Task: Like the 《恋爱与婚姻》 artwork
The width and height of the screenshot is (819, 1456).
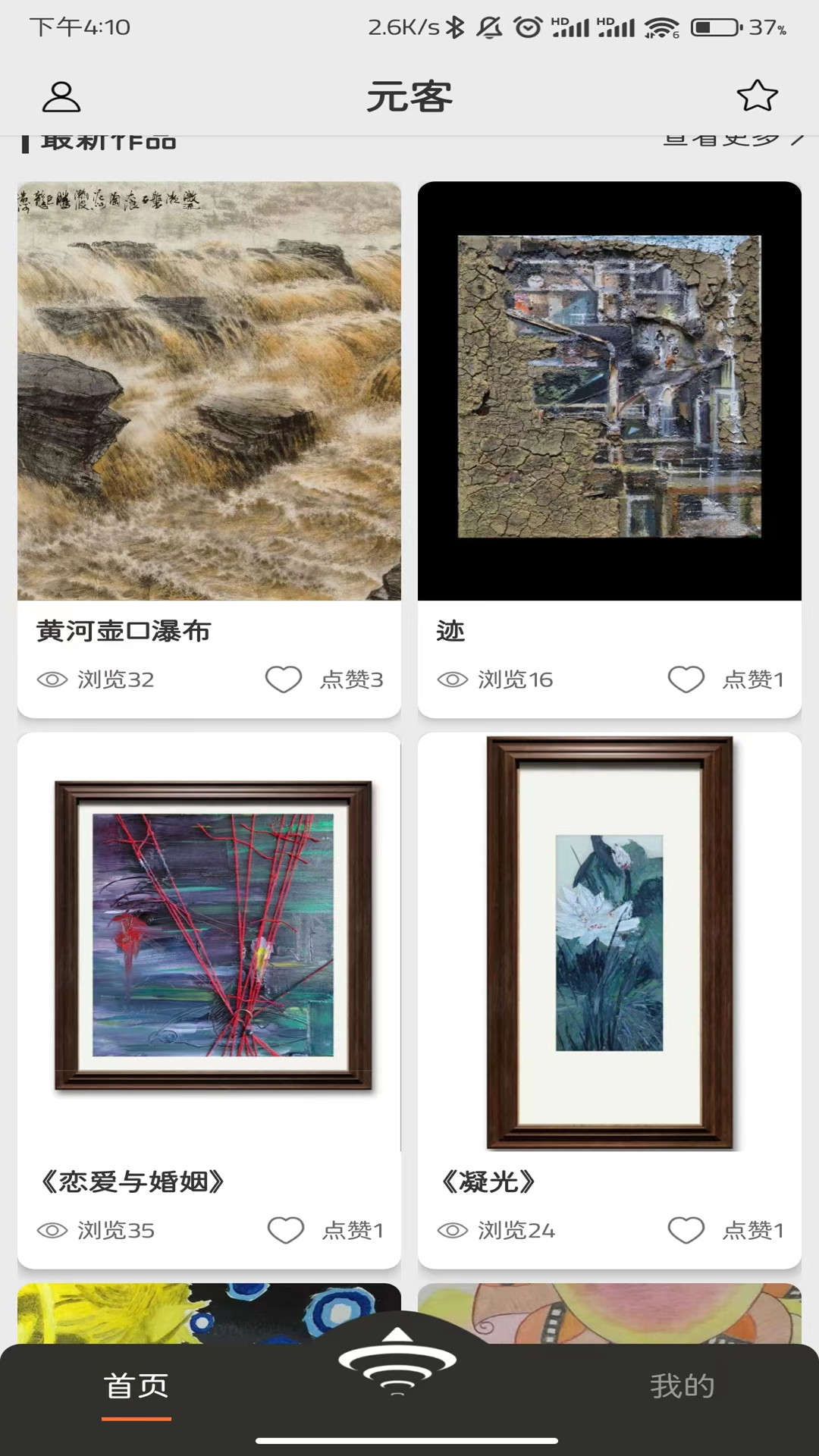Action: (x=286, y=1230)
